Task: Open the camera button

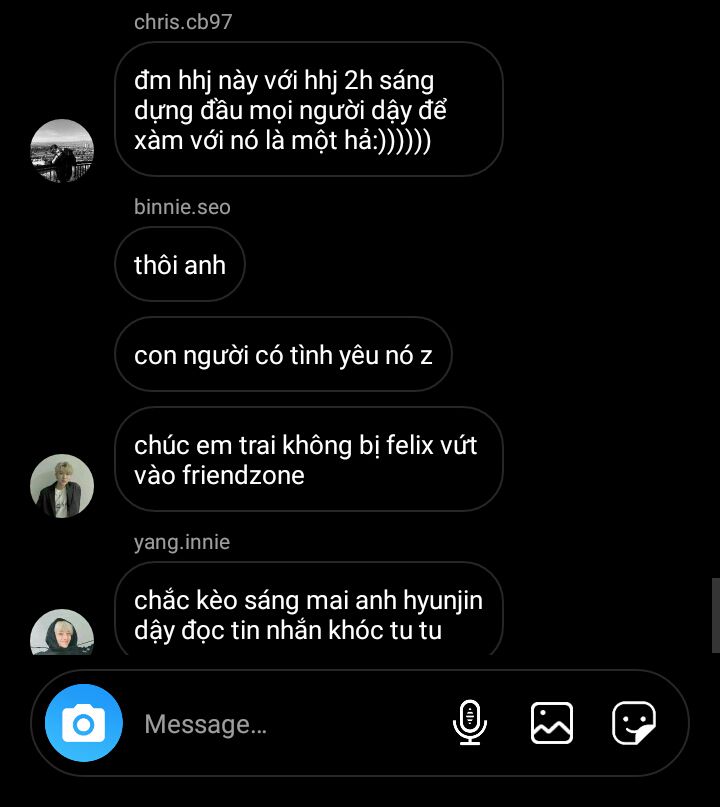Action: (x=84, y=723)
